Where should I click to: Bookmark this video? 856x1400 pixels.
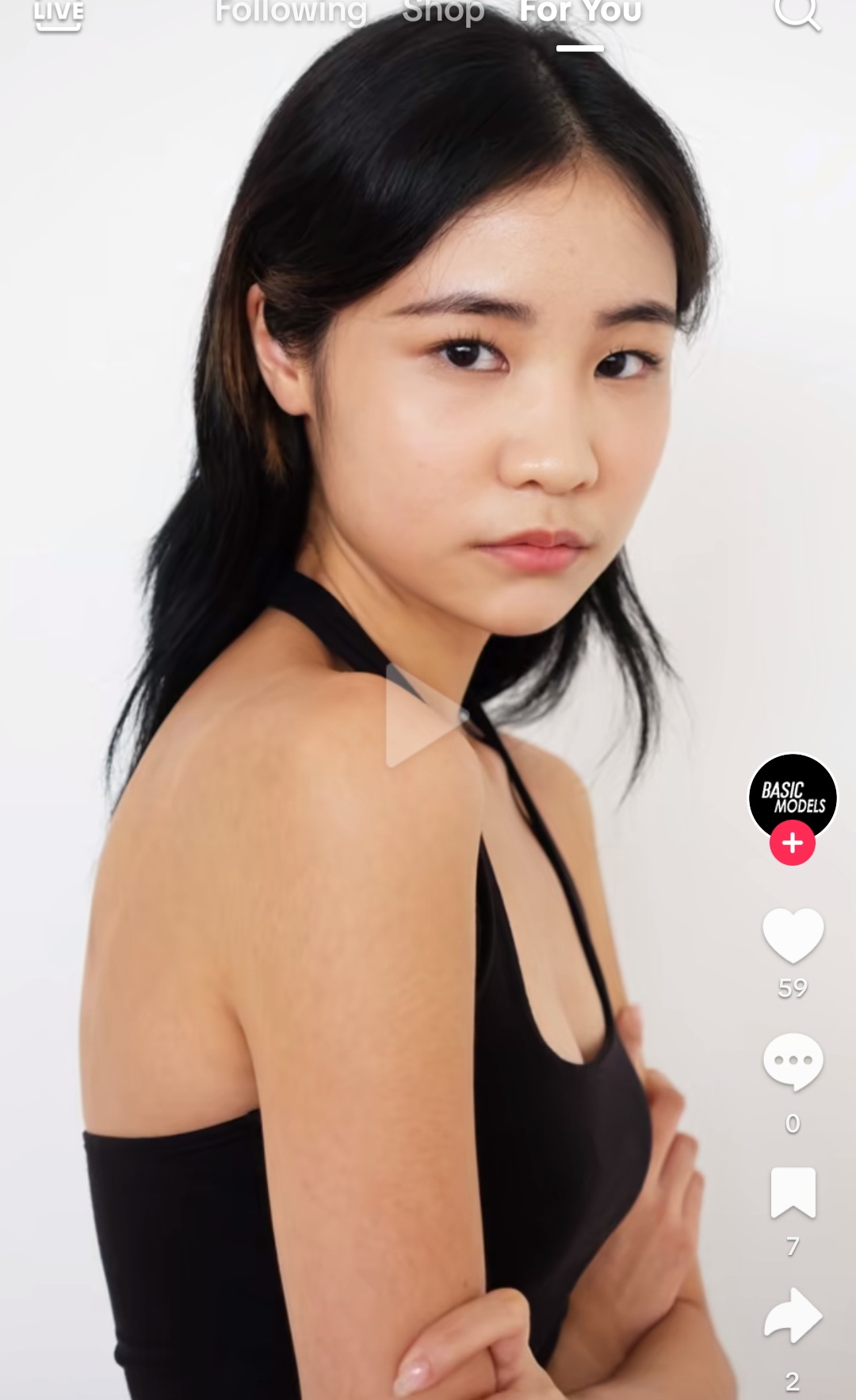click(793, 1192)
